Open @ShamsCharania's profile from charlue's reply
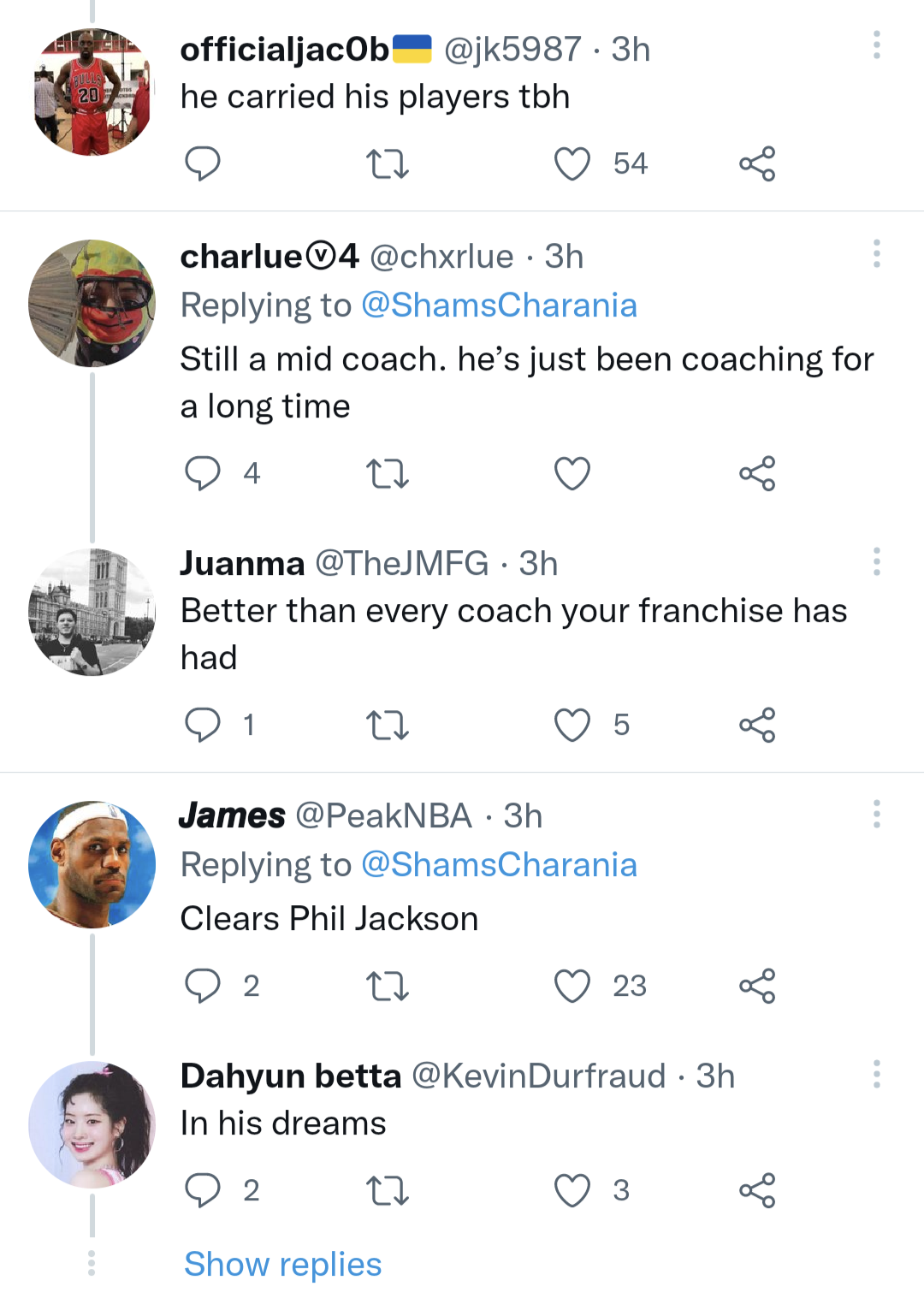 tap(500, 305)
